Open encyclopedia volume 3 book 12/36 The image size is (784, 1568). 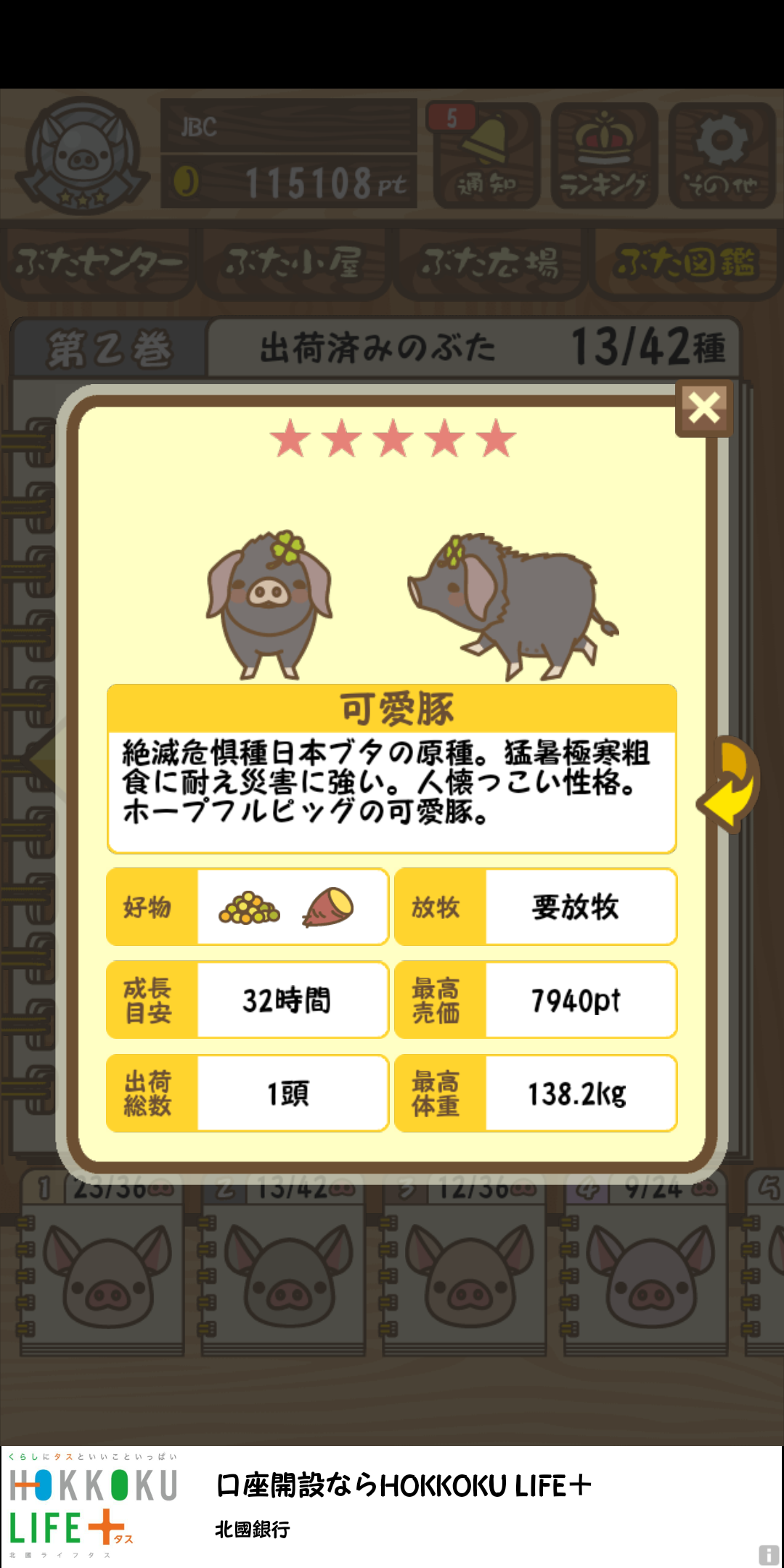tap(464, 1265)
